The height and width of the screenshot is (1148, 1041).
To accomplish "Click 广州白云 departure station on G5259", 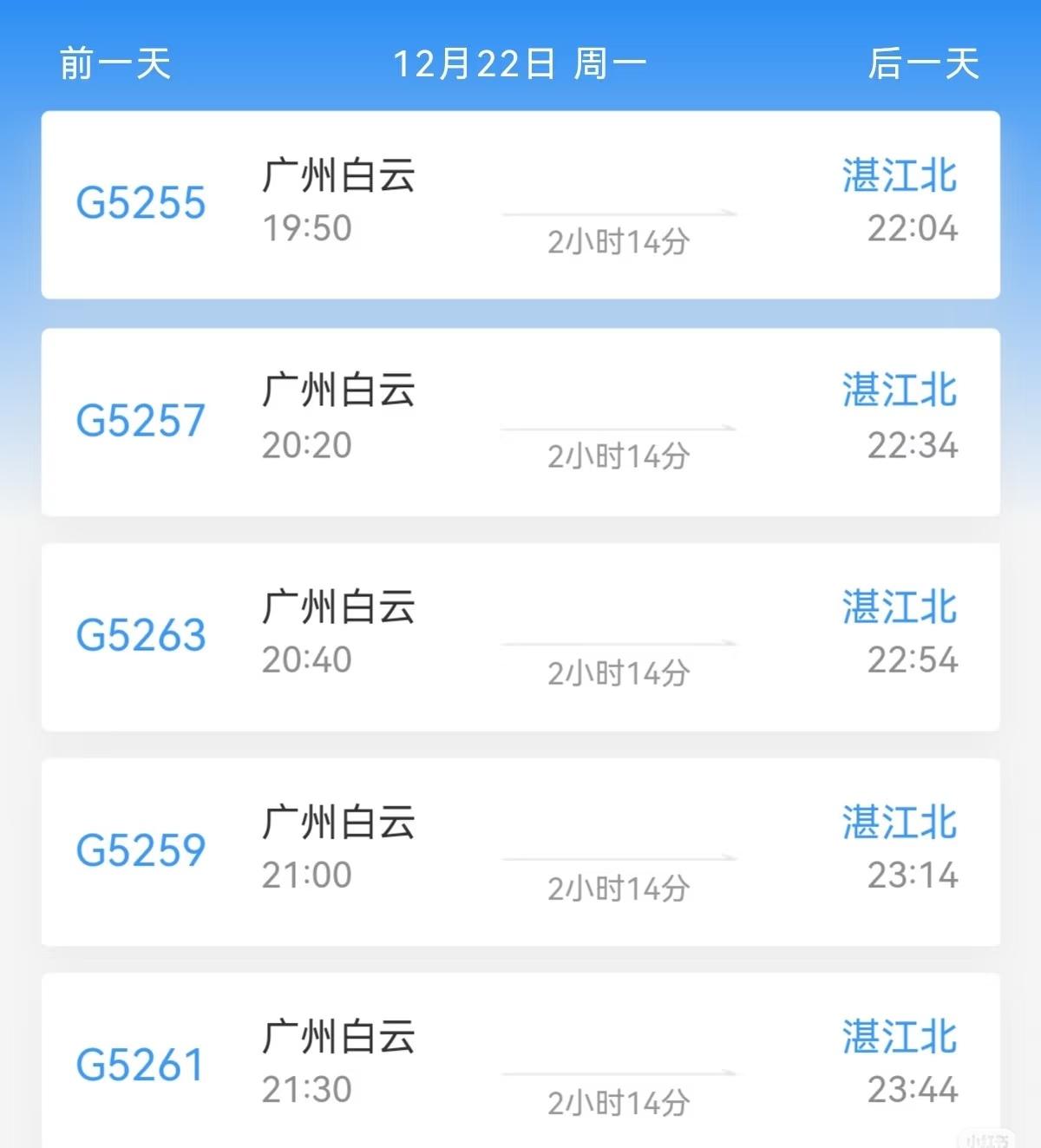I will [x=338, y=823].
